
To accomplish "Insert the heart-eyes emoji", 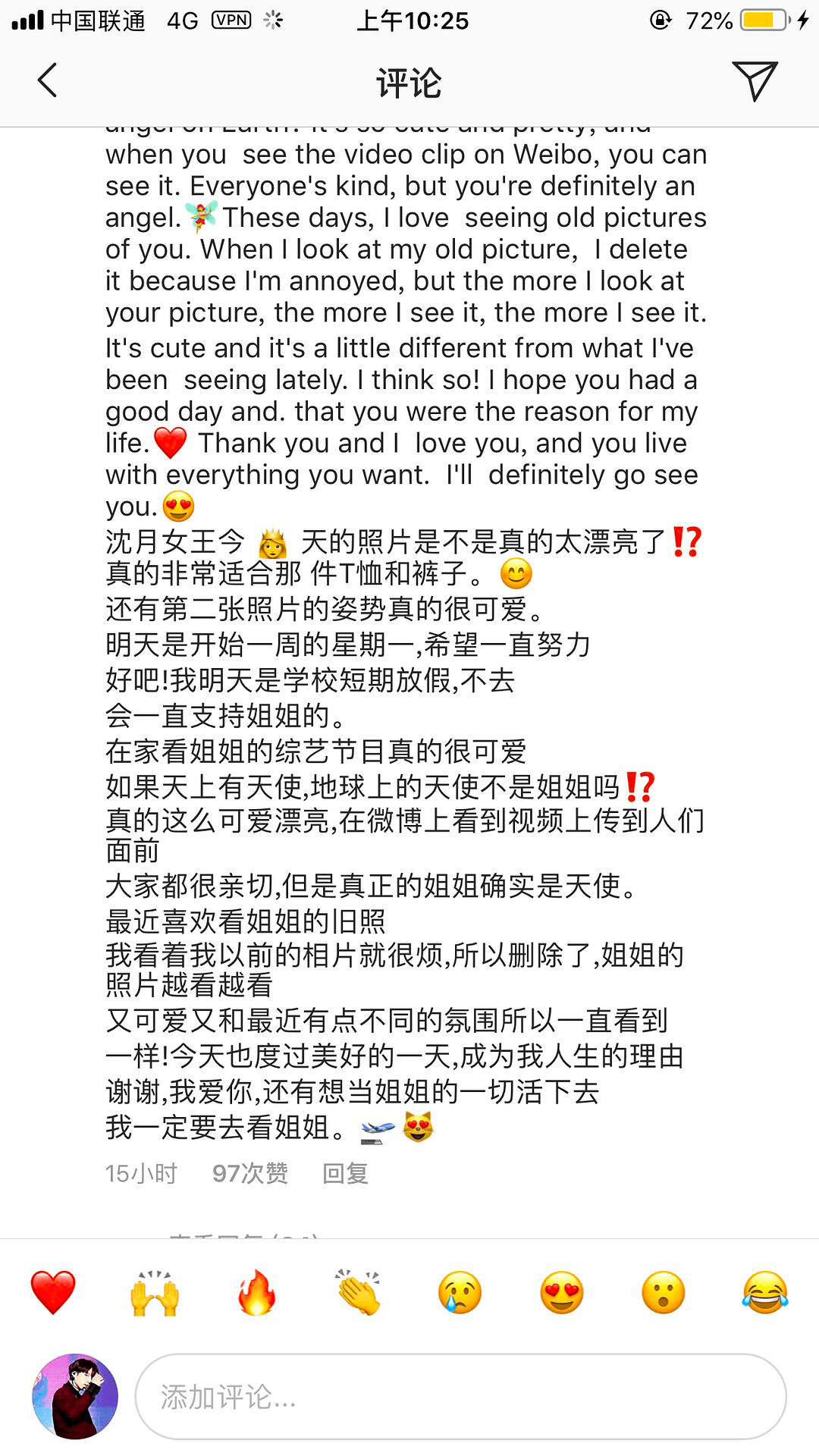I will 562,1293.
